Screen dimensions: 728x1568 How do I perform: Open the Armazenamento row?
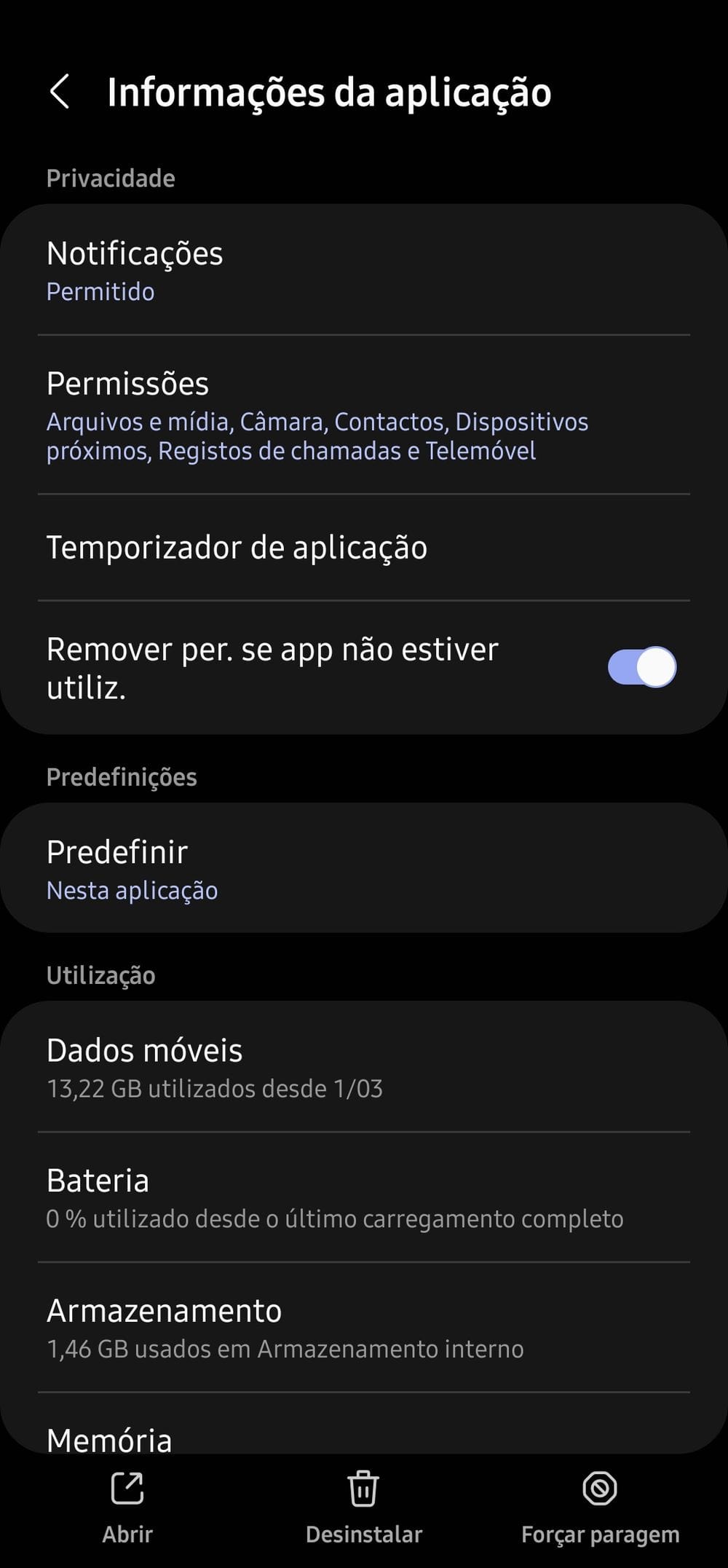point(364,1328)
